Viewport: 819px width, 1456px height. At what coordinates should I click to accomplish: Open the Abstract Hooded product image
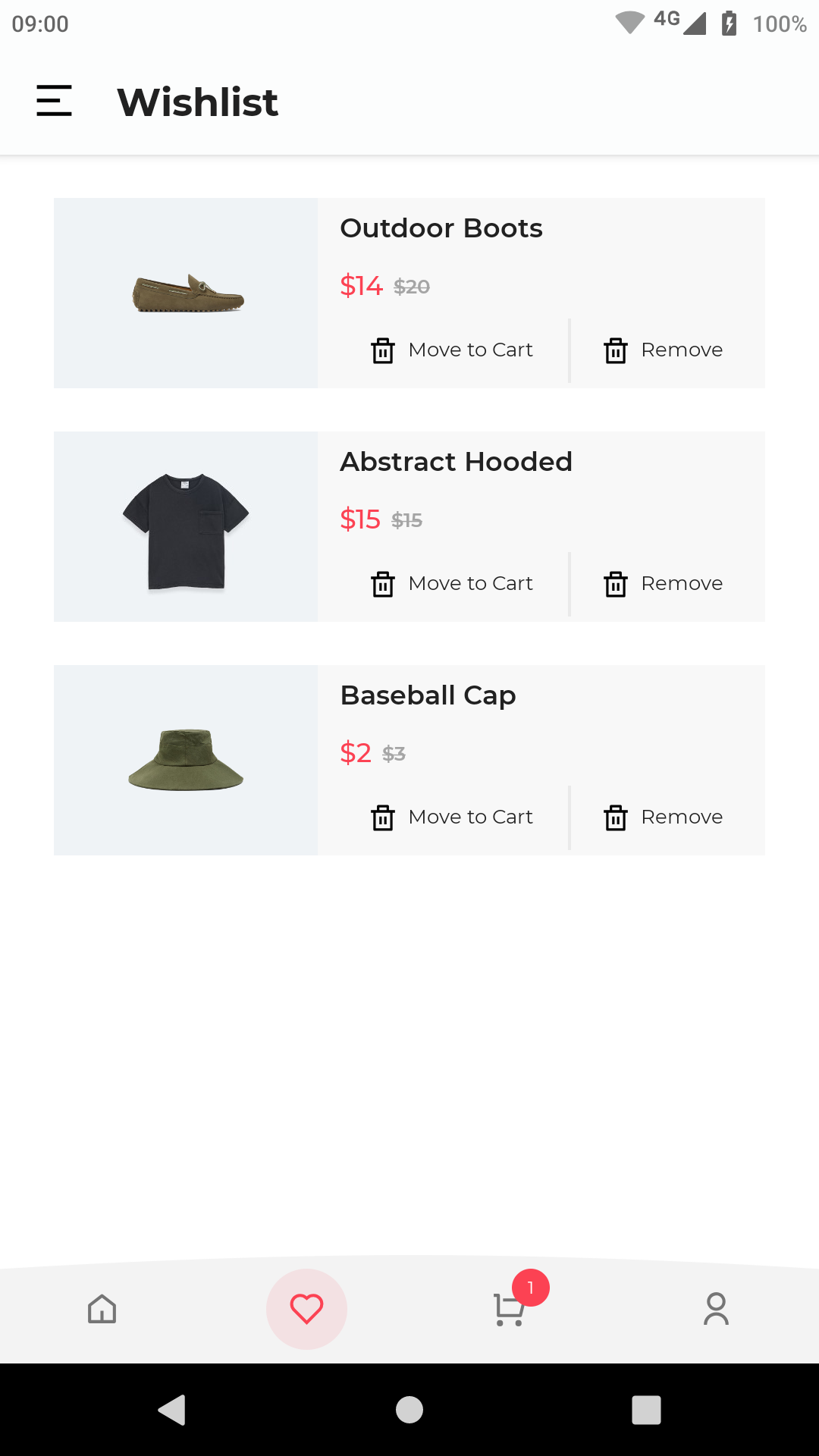point(186,527)
